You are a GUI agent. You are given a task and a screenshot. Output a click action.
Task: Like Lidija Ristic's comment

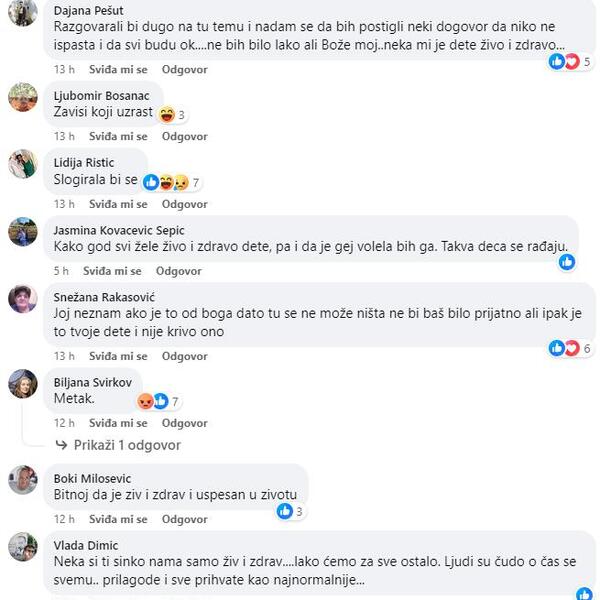click(118, 204)
